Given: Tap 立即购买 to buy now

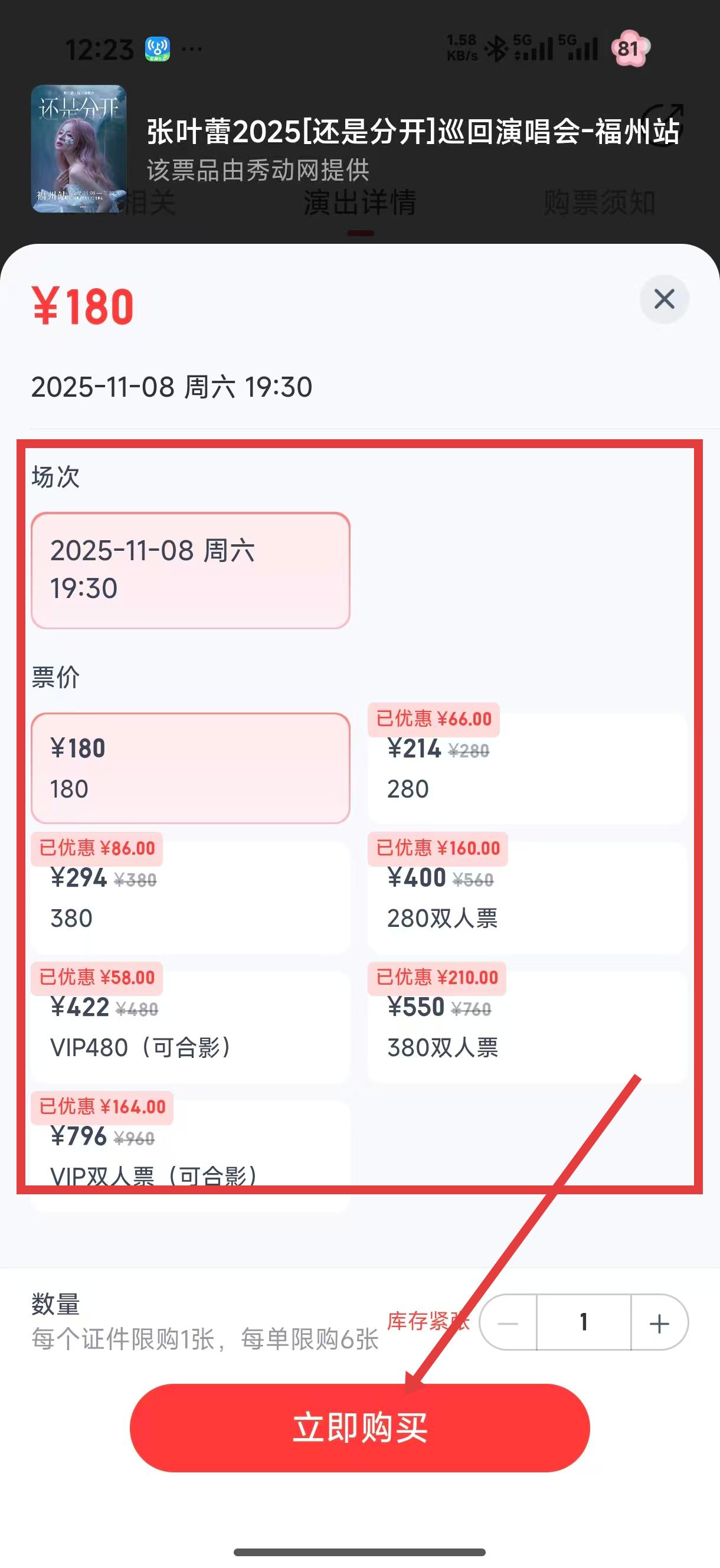Looking at the screenshot, I should pyautogui.click(x=359, y=1428).
